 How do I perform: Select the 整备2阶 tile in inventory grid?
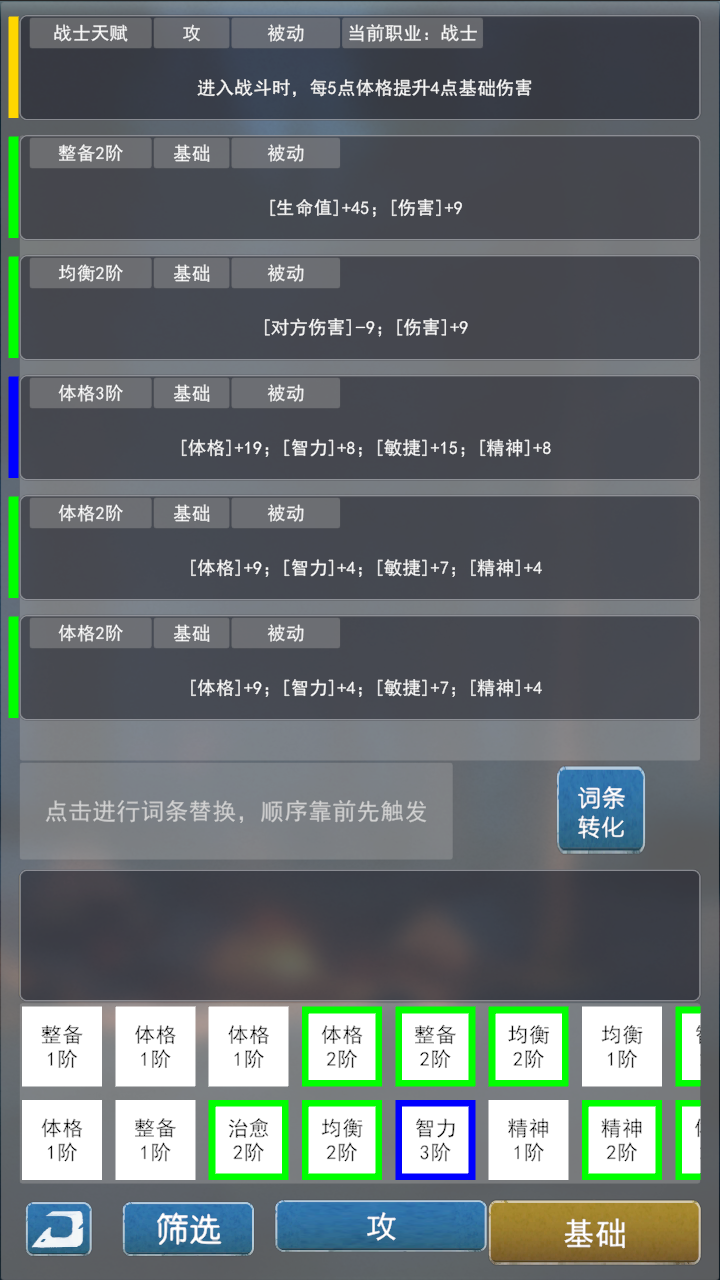(435, 1047)
